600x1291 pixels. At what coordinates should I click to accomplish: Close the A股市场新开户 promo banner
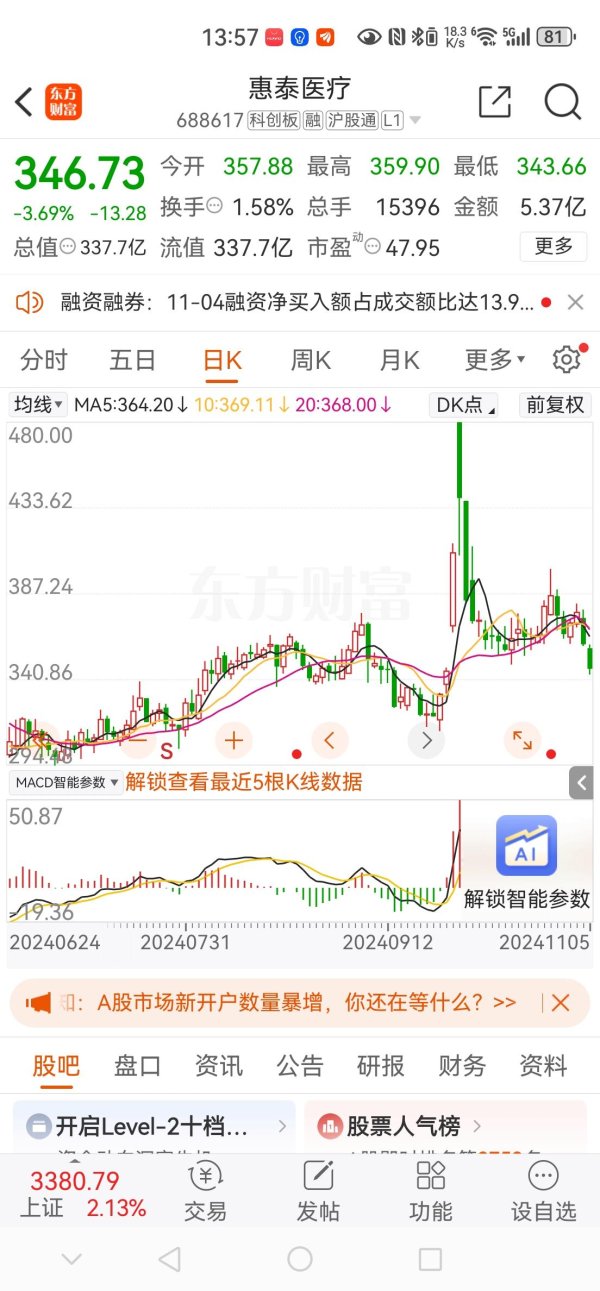pos(560,1002)
